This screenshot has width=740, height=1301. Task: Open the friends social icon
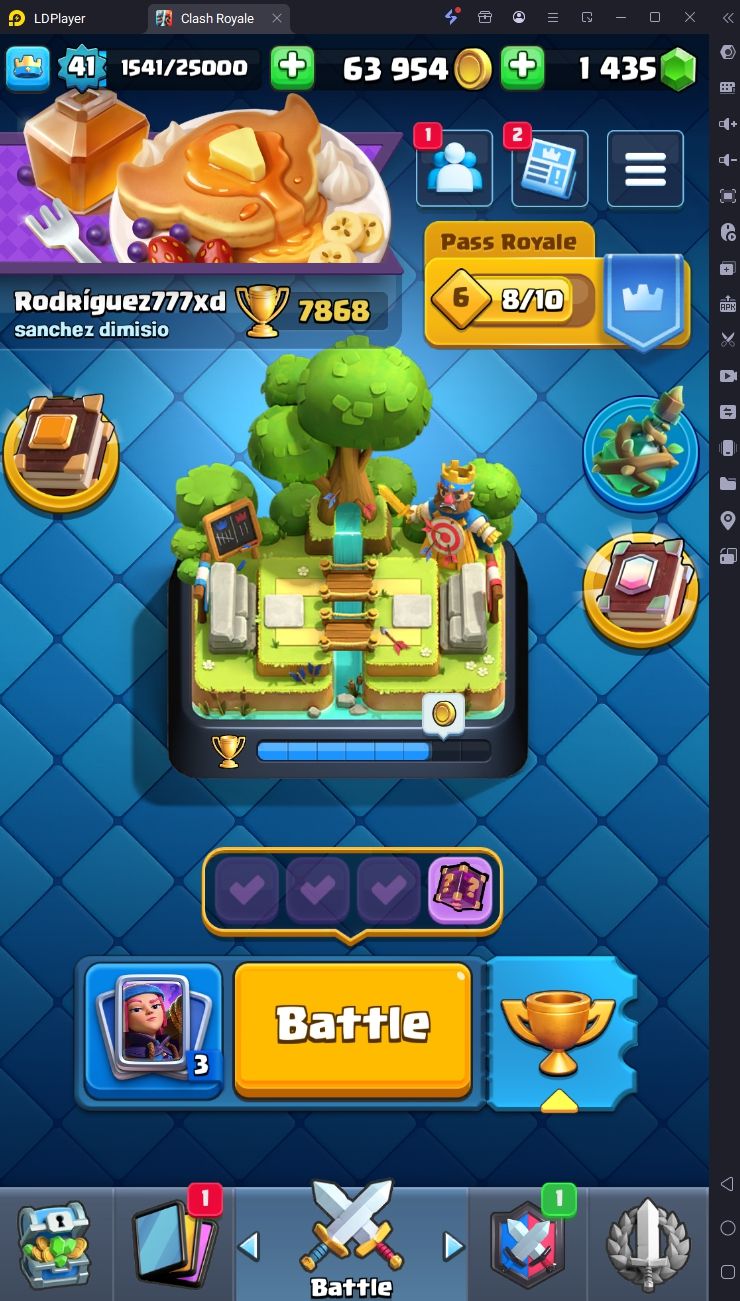click(455, 170)
